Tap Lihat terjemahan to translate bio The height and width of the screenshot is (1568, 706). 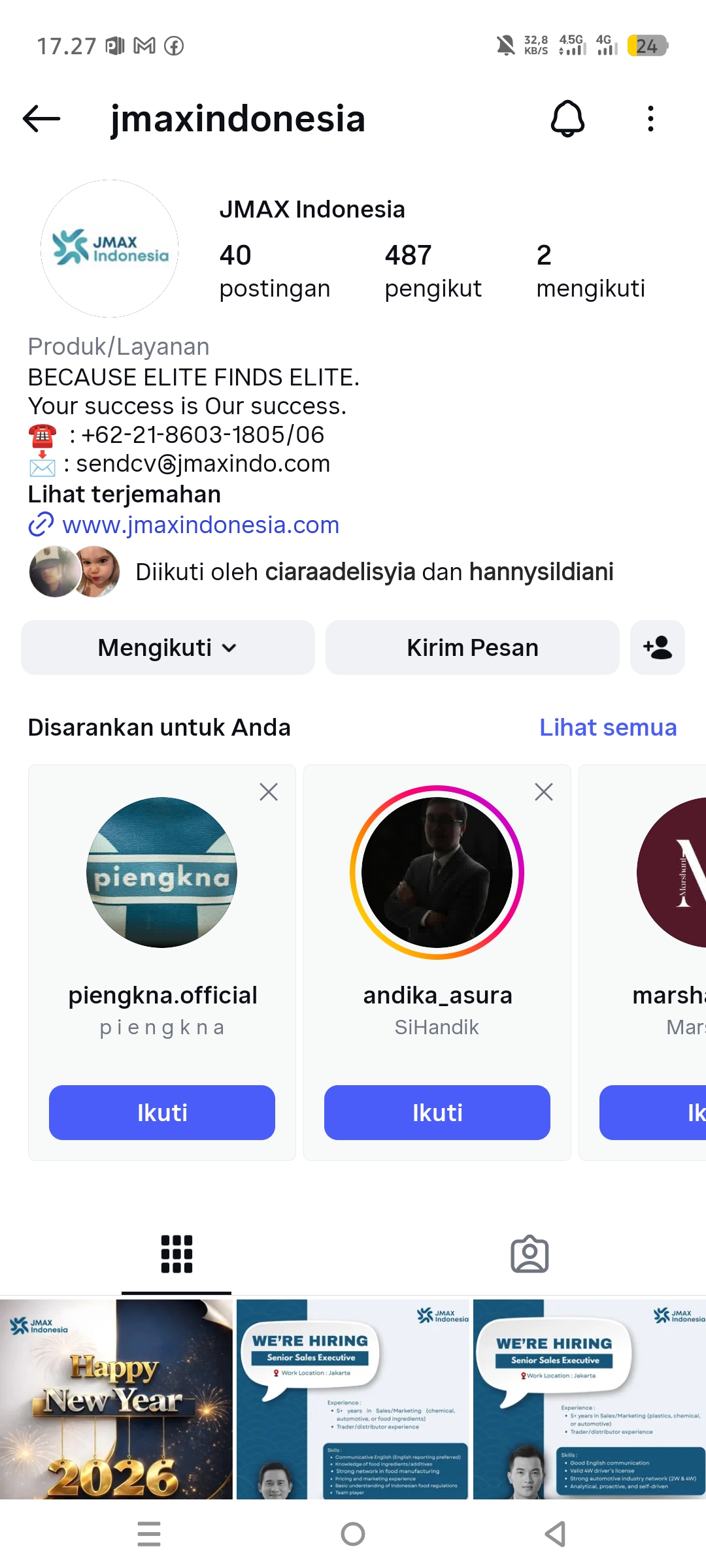pos(124,495)
